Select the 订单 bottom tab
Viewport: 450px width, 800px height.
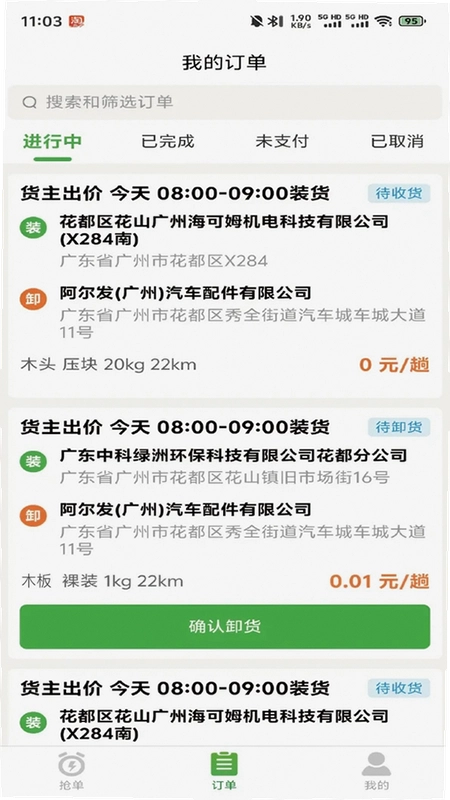click(x=224, y=770)
